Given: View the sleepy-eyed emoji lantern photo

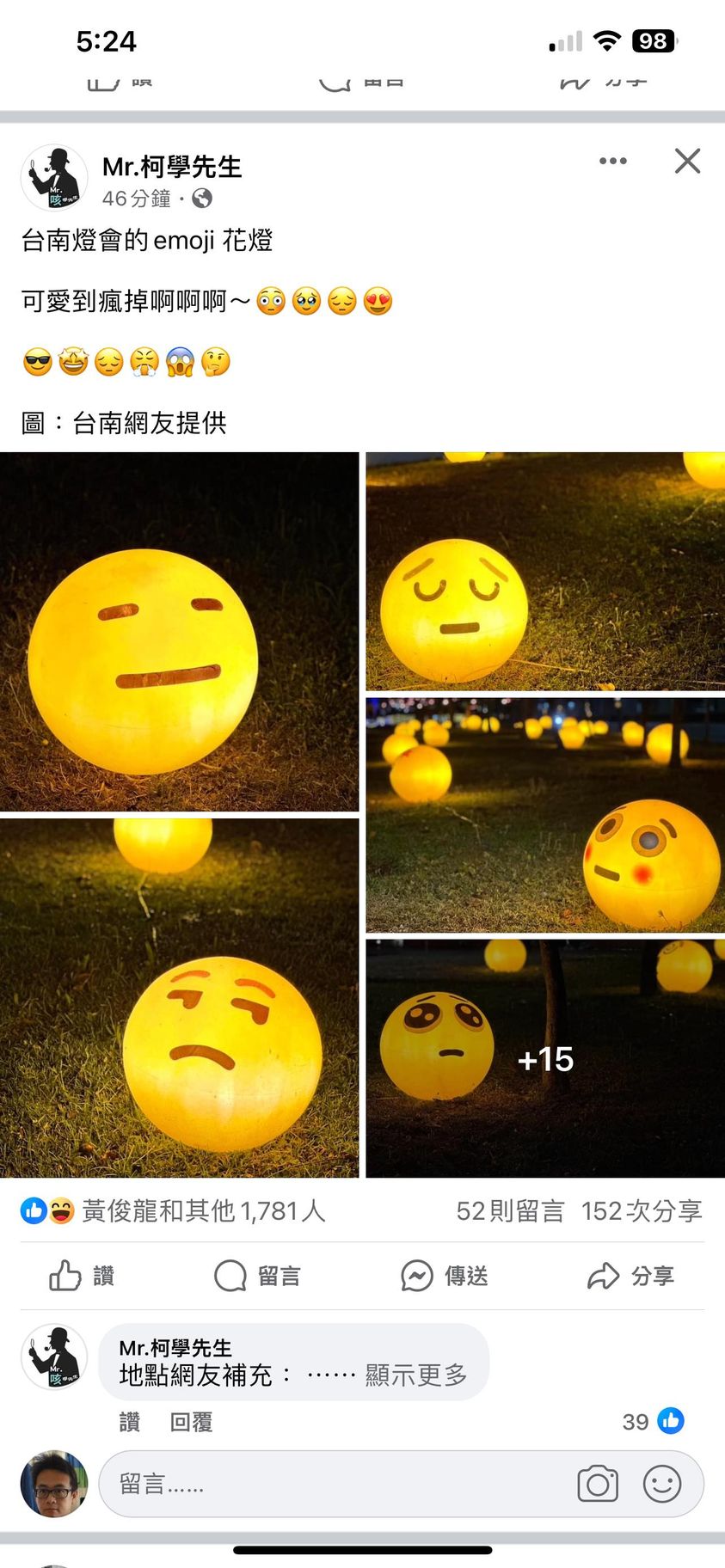Looking at the screenshot, I should pos(544,572).
